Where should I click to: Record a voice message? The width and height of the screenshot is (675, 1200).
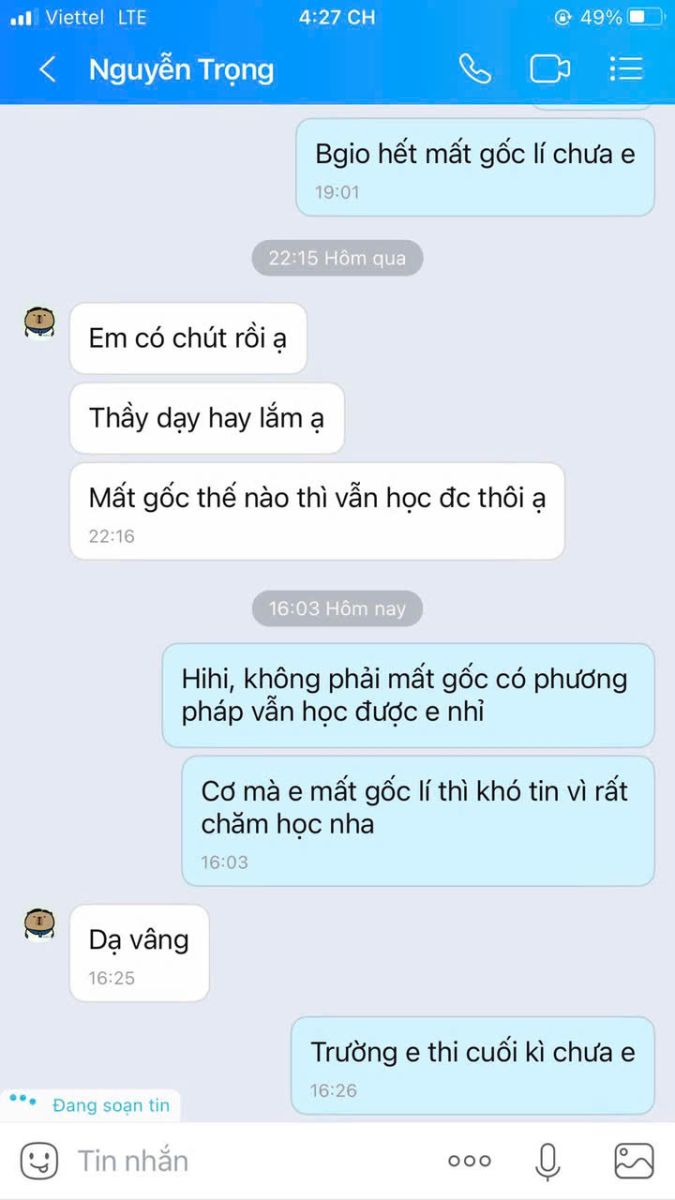[547, 1161]
